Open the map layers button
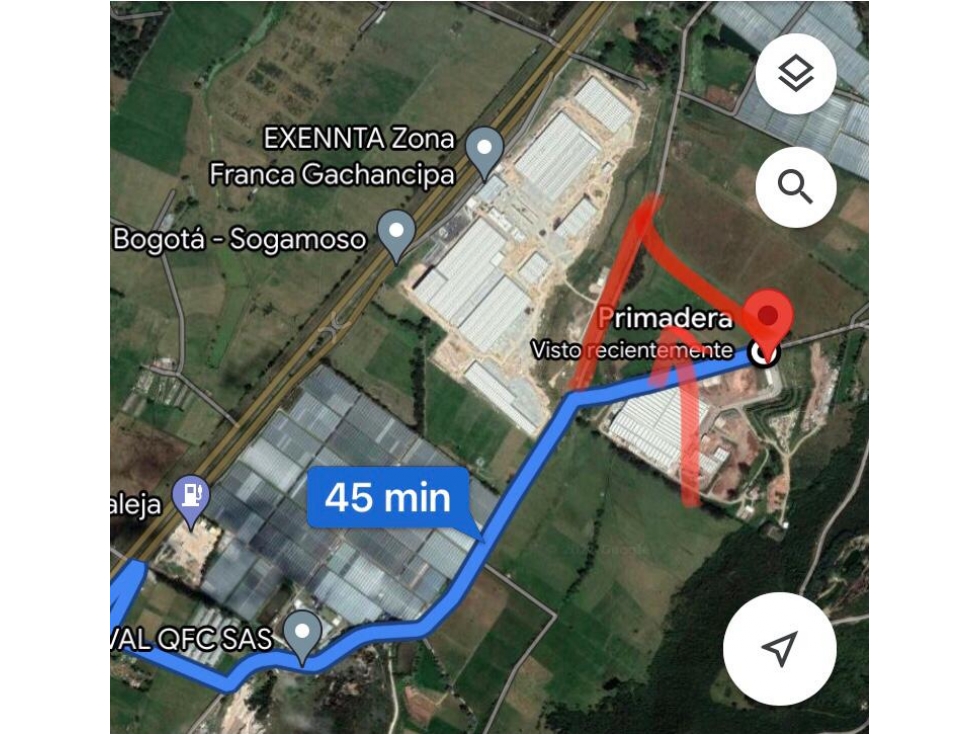The width and height of the screenshot is (979, 734). click(796, 74)
